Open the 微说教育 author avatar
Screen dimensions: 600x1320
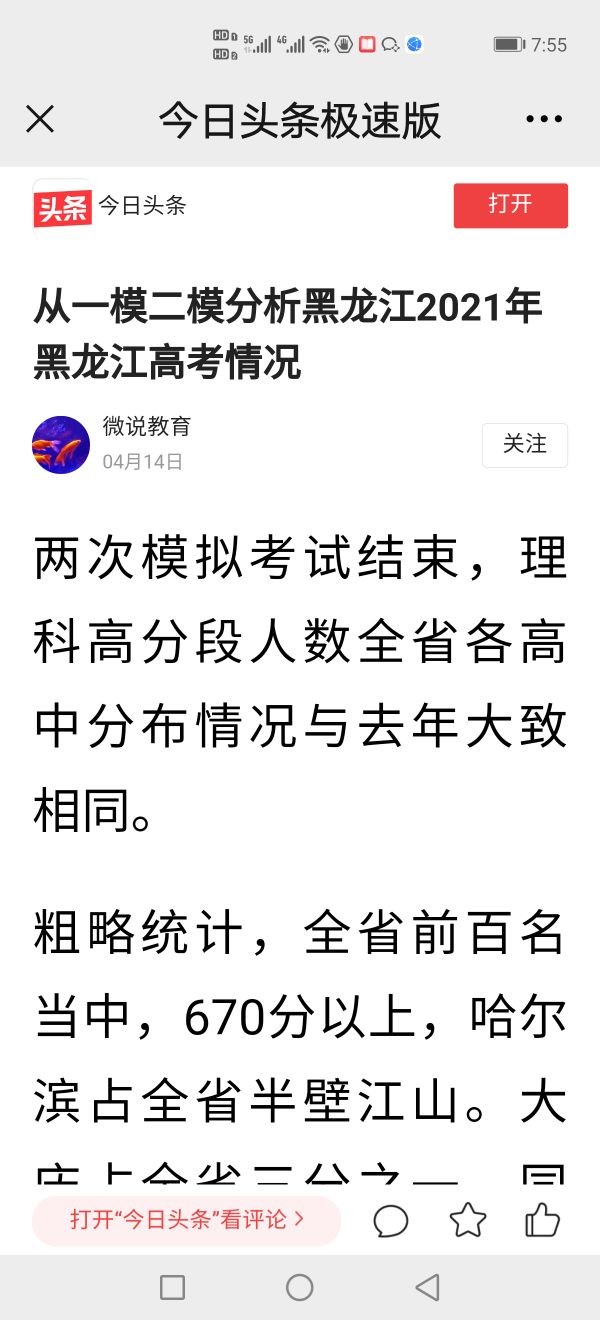click(x=61, y=445)
